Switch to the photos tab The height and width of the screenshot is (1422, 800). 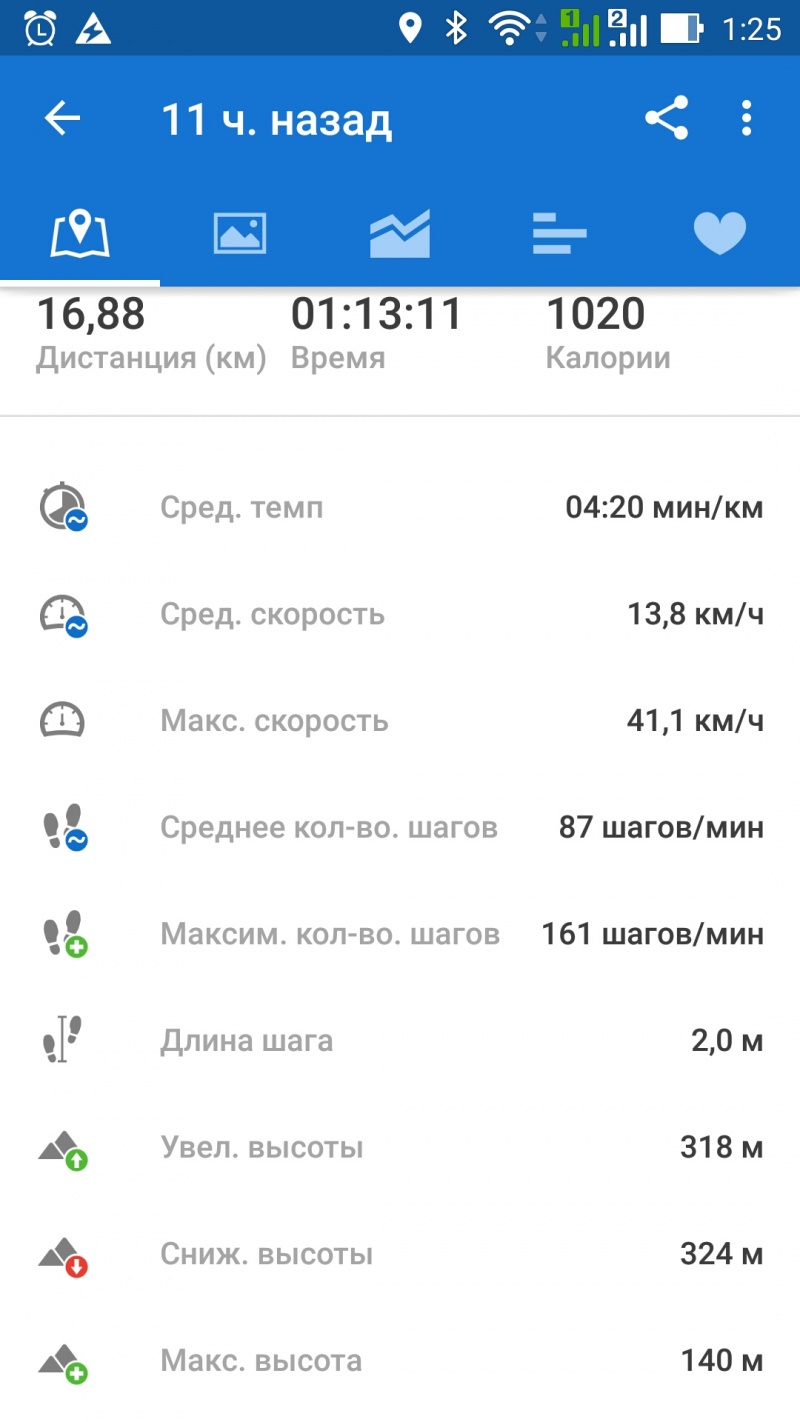pyautogui.click(x=240, y=233)
